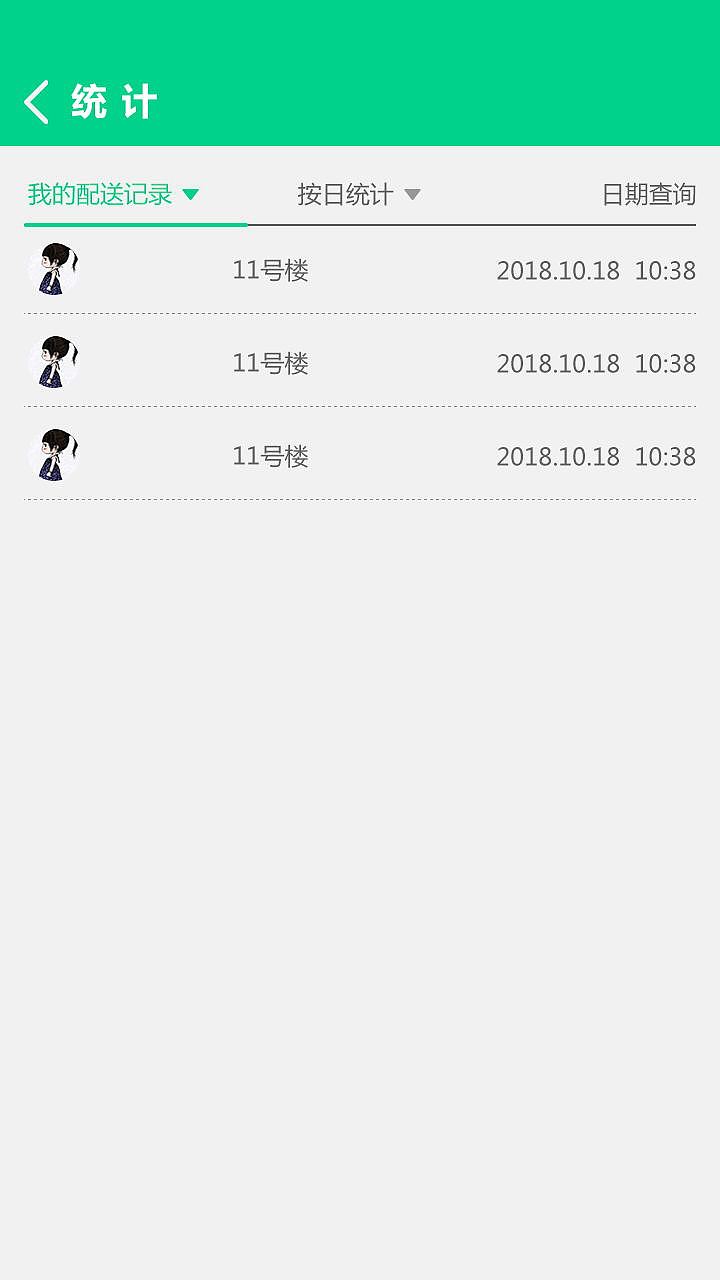Viewport: 720px width, 1280px height.
Task: Go back using the header arrow
Action: click(x=37, y=102)
